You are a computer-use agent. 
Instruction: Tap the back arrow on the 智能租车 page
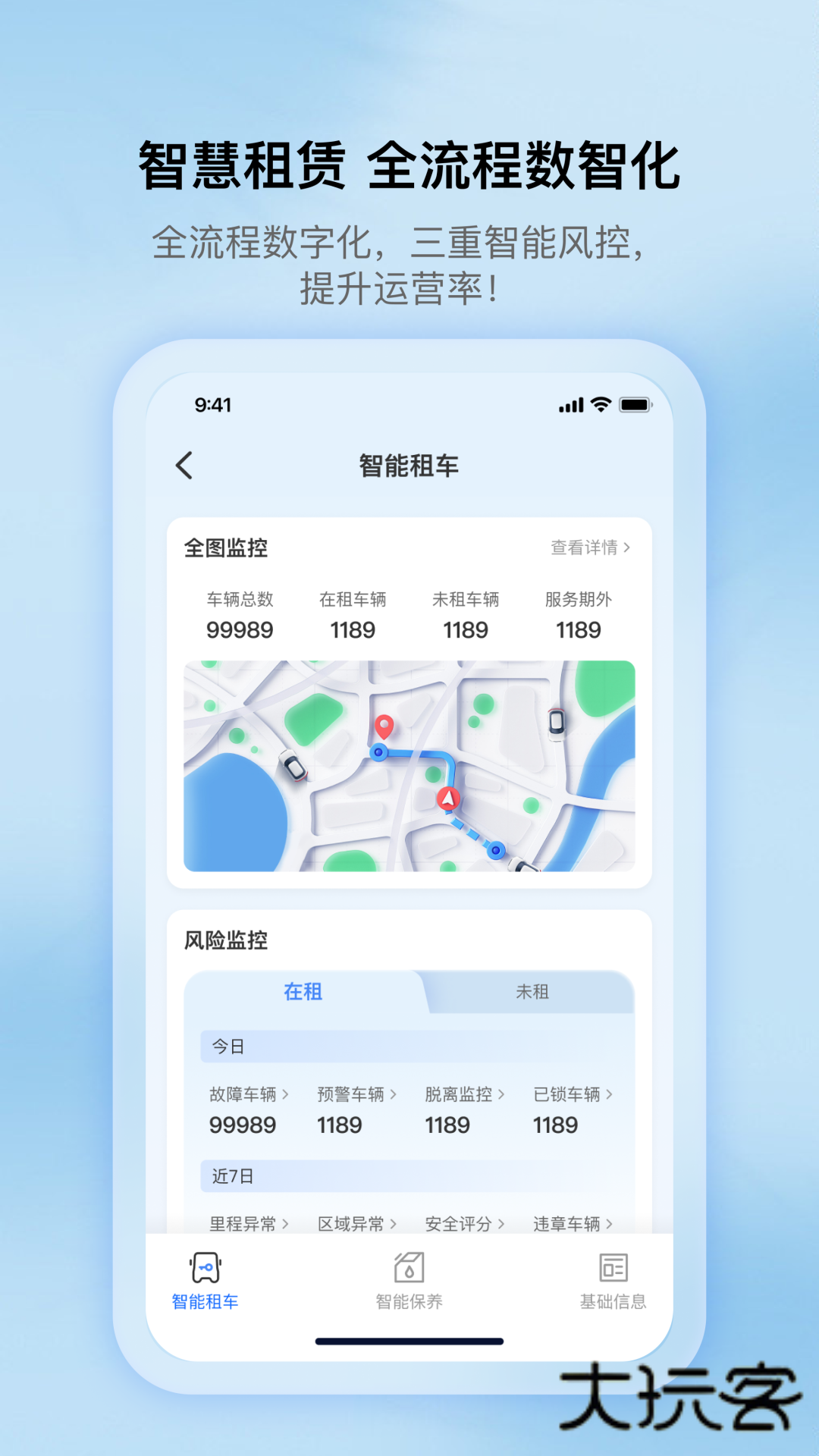click(184, 466)
